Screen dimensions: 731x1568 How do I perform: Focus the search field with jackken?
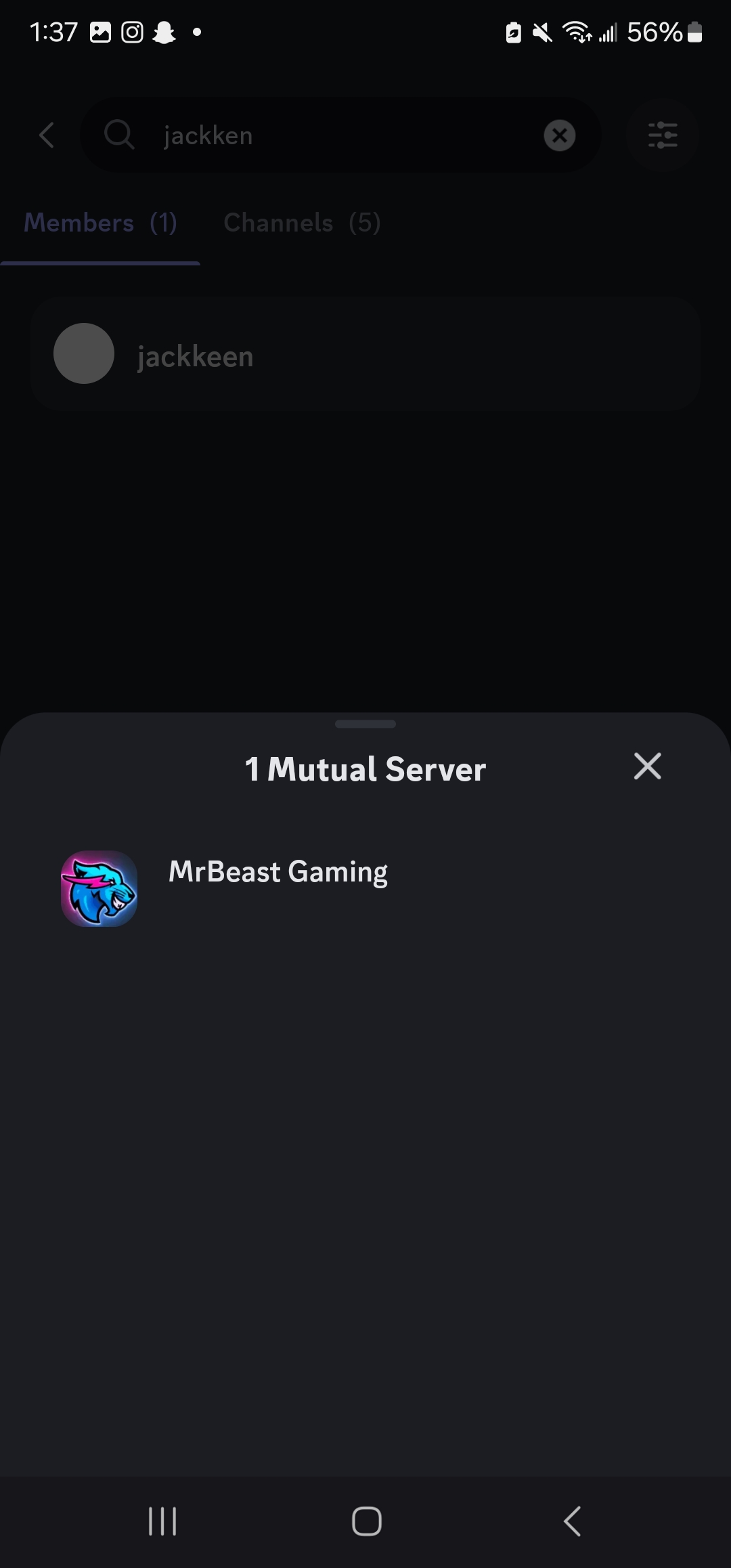coord(341,135)
